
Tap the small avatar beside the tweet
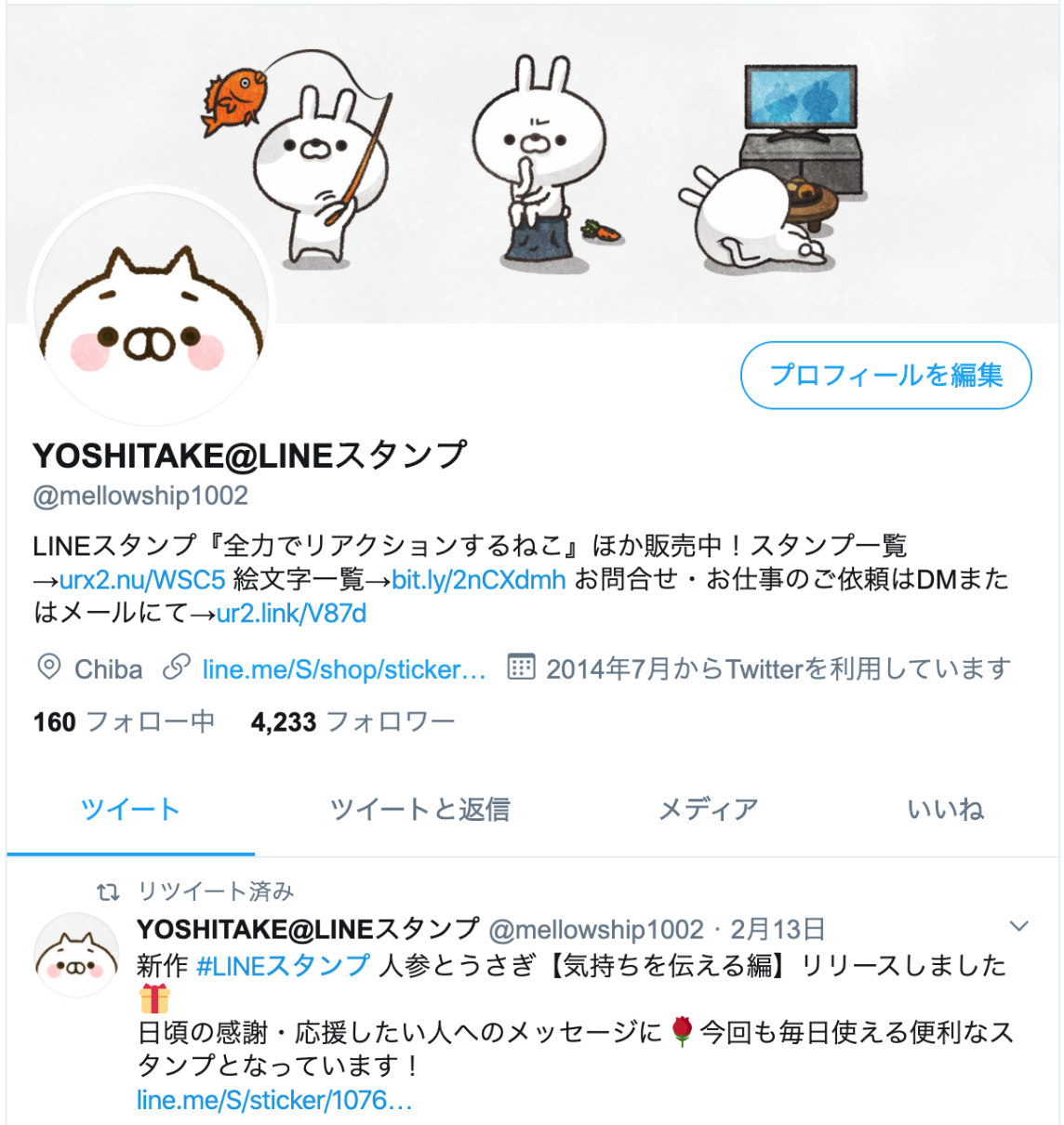coord(76,955)
